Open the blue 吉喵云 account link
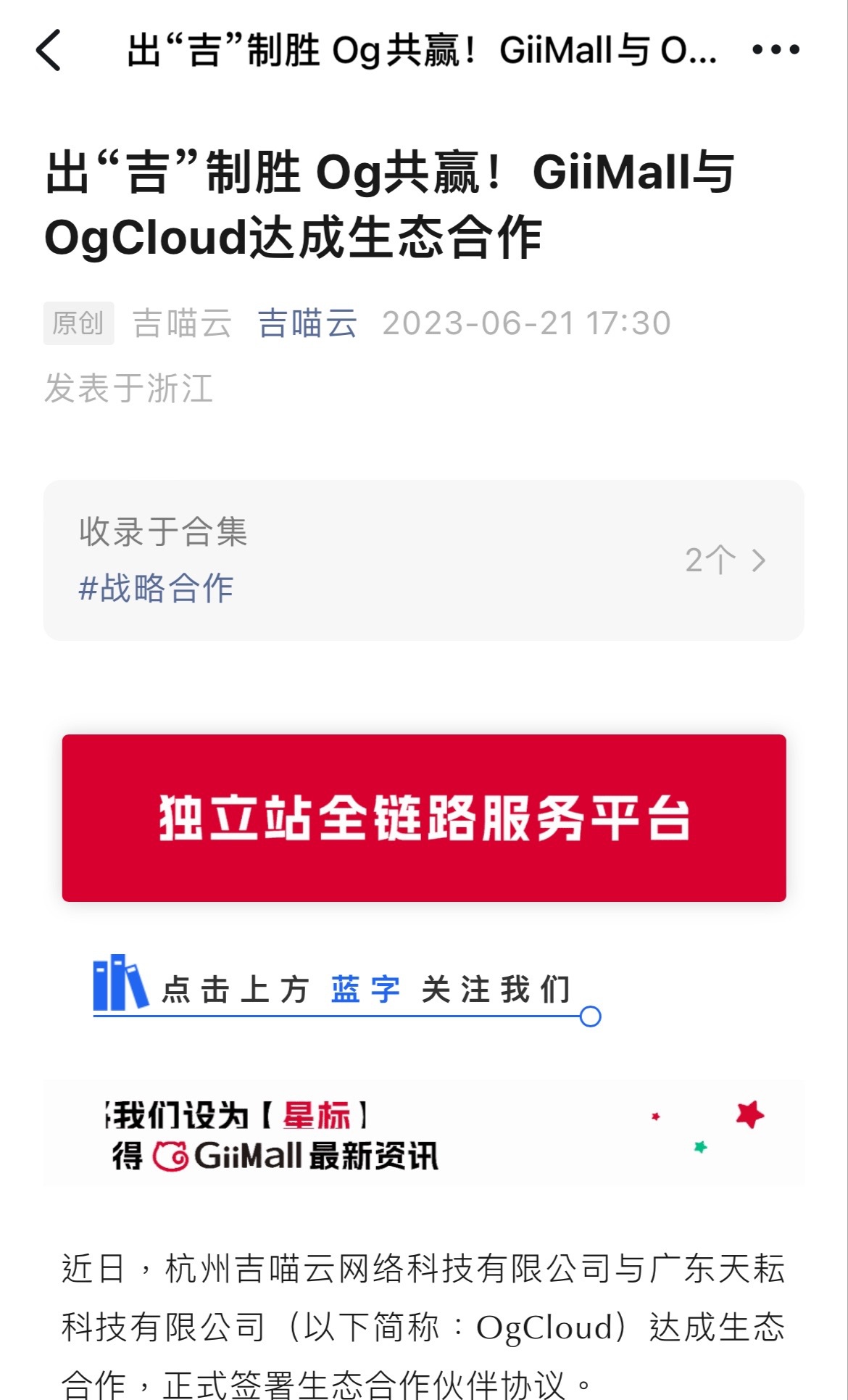Viewport: 848px width, 1400px height. (307, 323)
